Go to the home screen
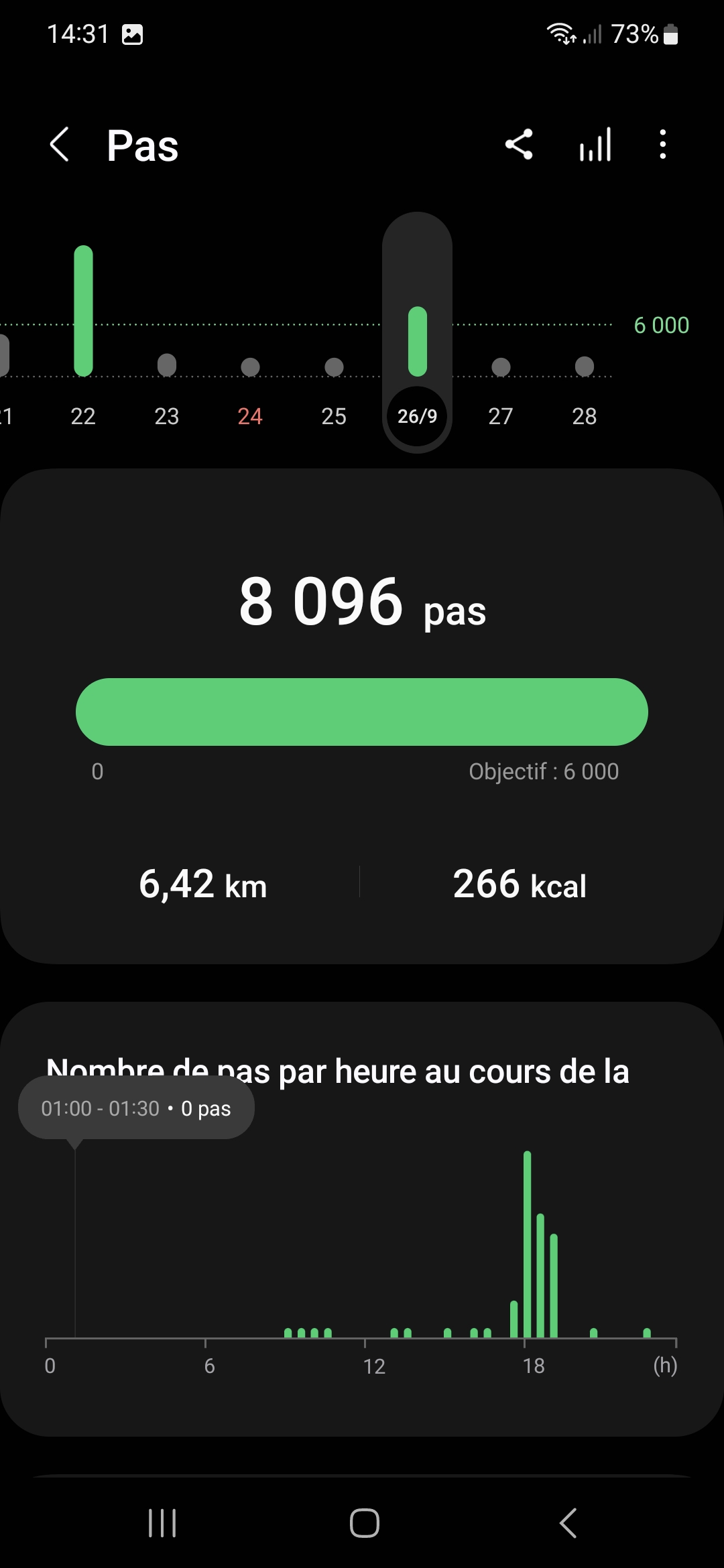 pos(365,1522)
